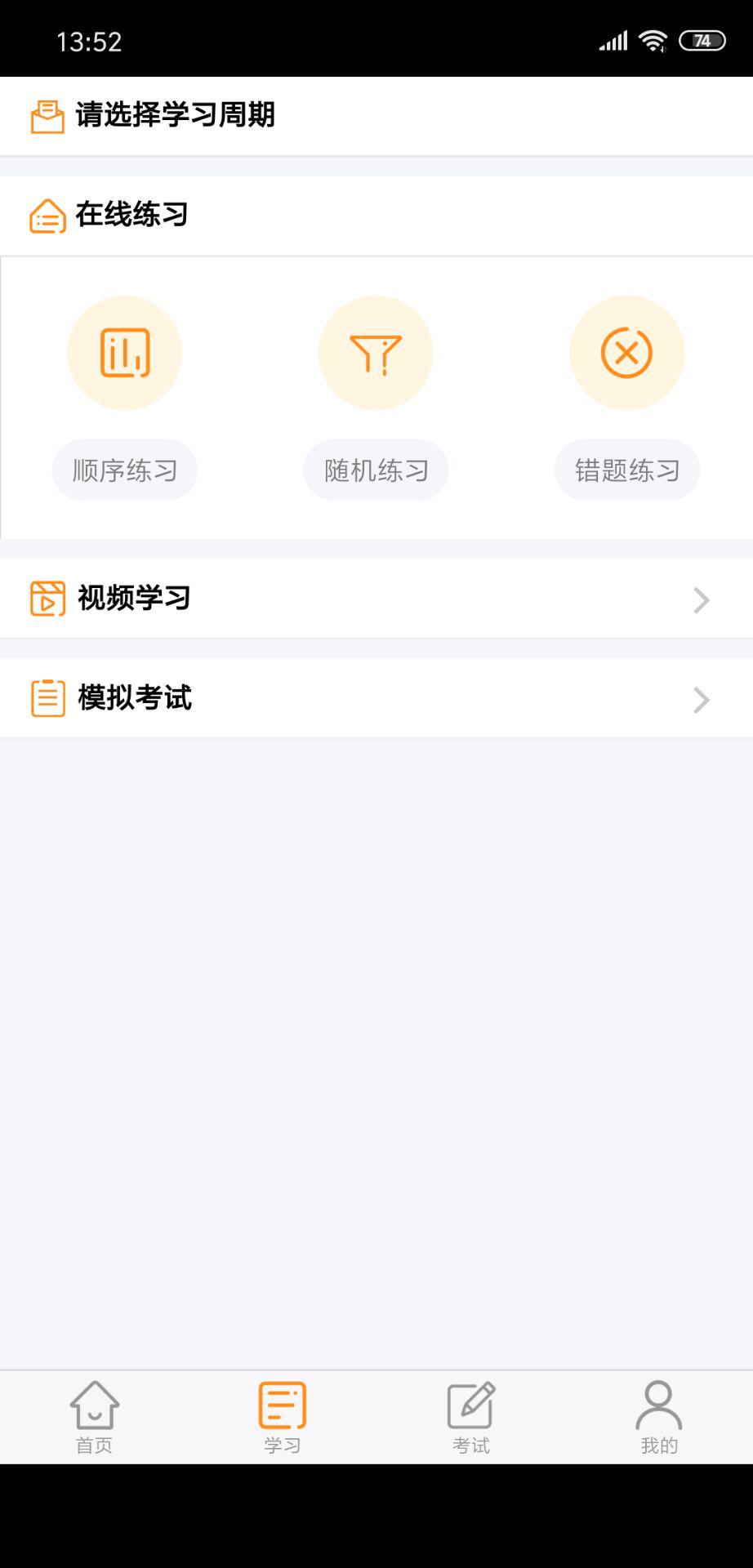Go to the 考试 exam tab
The image size is (753, 1568).
tap(471, 1417)
